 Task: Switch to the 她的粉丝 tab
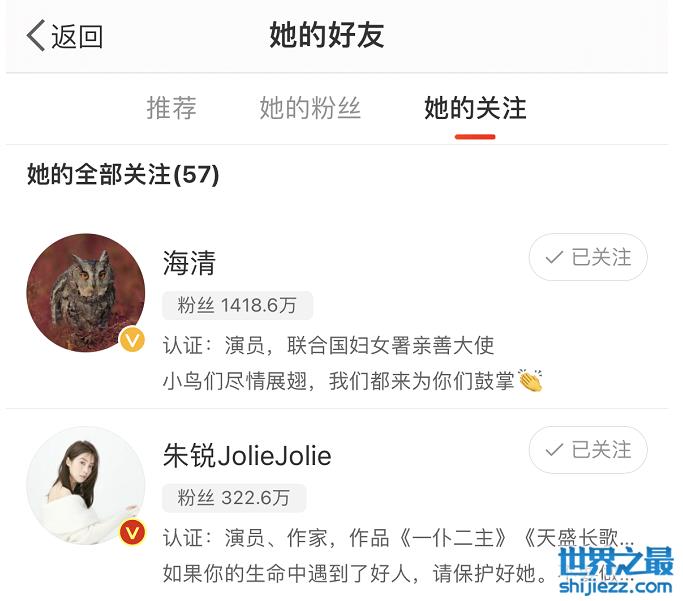tap(310, 108)
